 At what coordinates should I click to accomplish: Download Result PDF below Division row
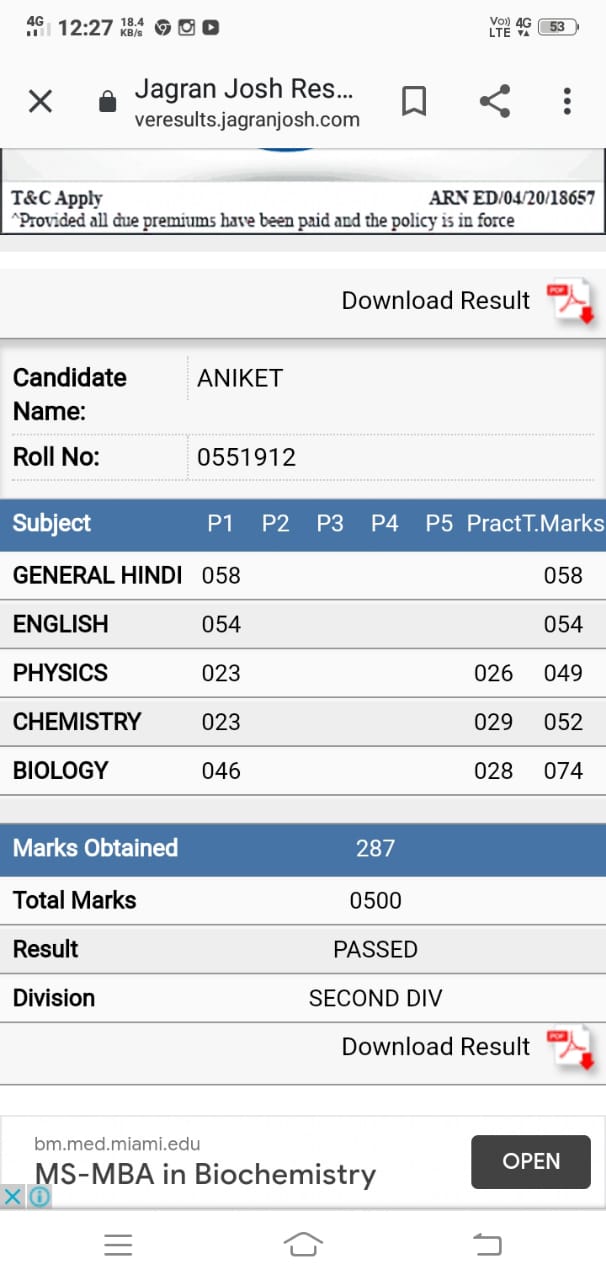468,1047
